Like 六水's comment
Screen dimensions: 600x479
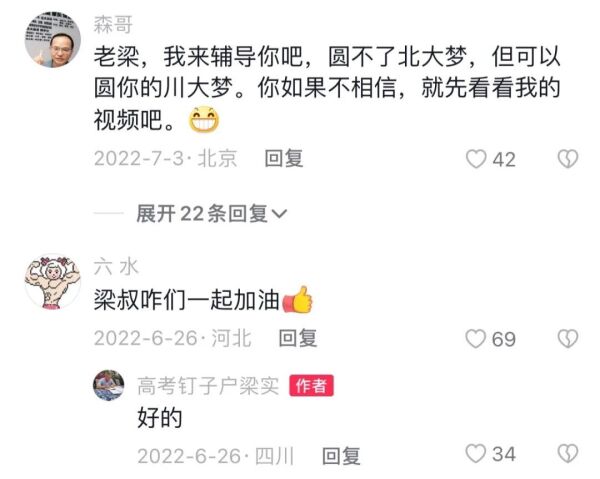(x=477, y=339)
